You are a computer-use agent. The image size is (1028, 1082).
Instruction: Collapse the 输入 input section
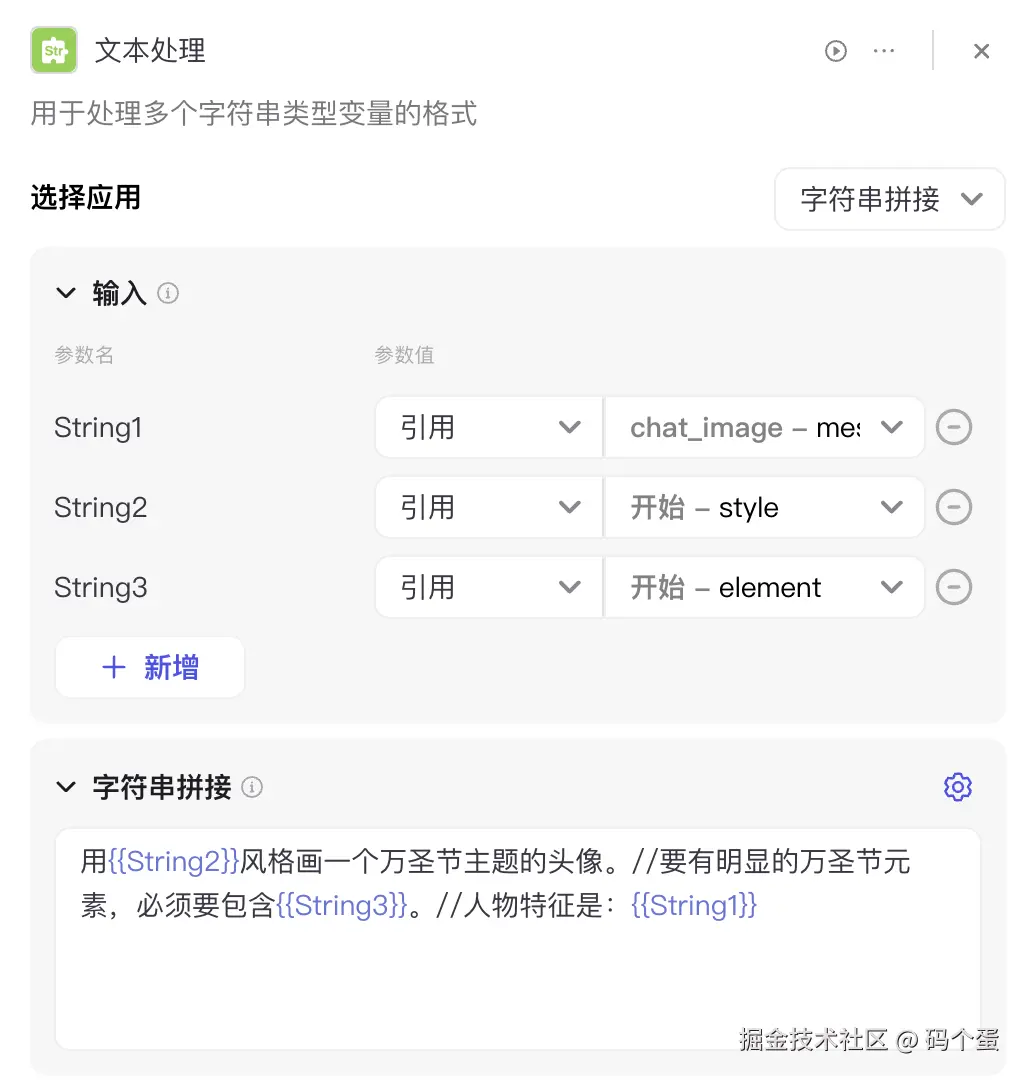click(66, 293)
